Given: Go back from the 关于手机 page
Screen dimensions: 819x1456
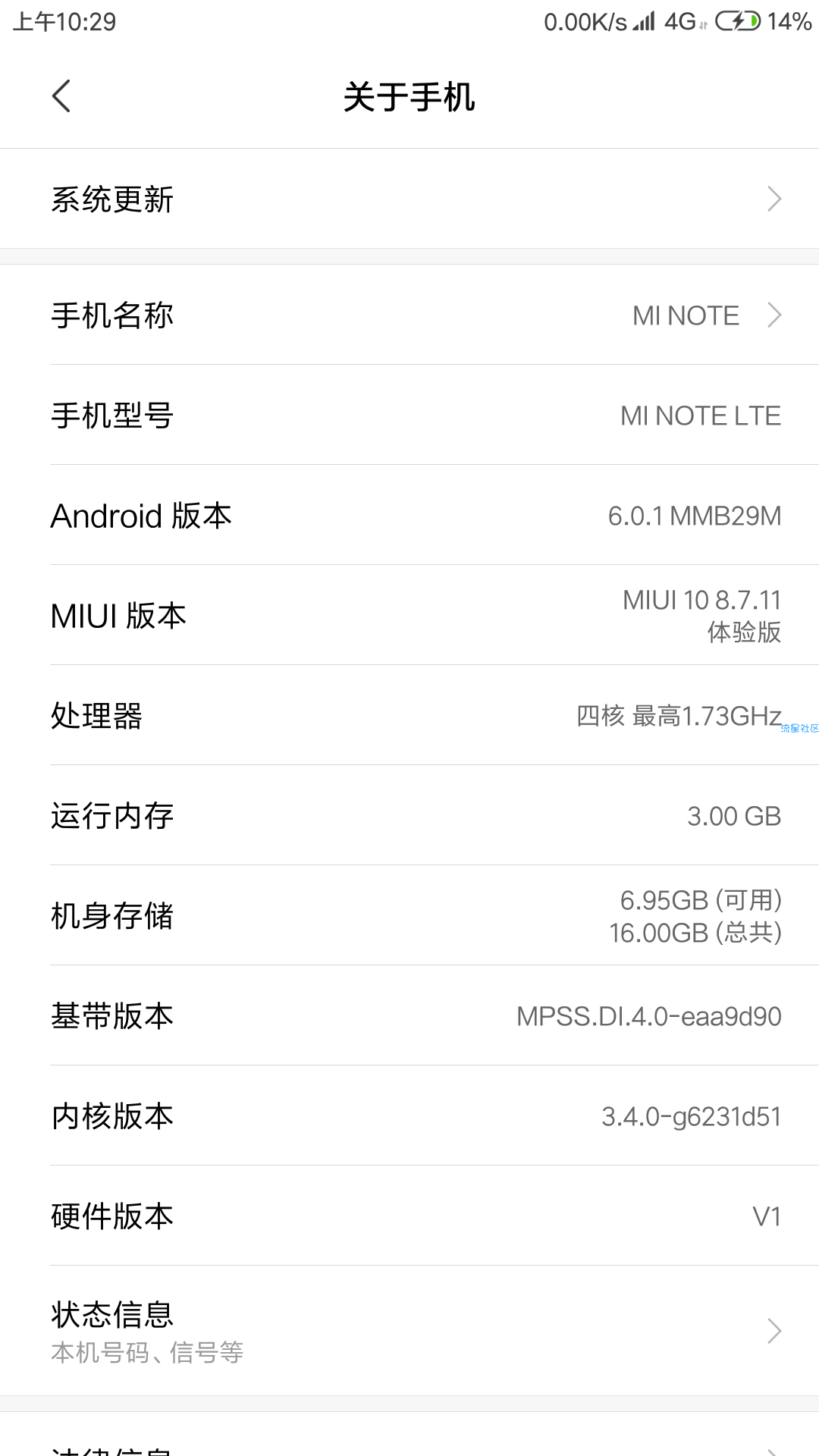Looking at the screenshot, I should [x=61, y=96].
